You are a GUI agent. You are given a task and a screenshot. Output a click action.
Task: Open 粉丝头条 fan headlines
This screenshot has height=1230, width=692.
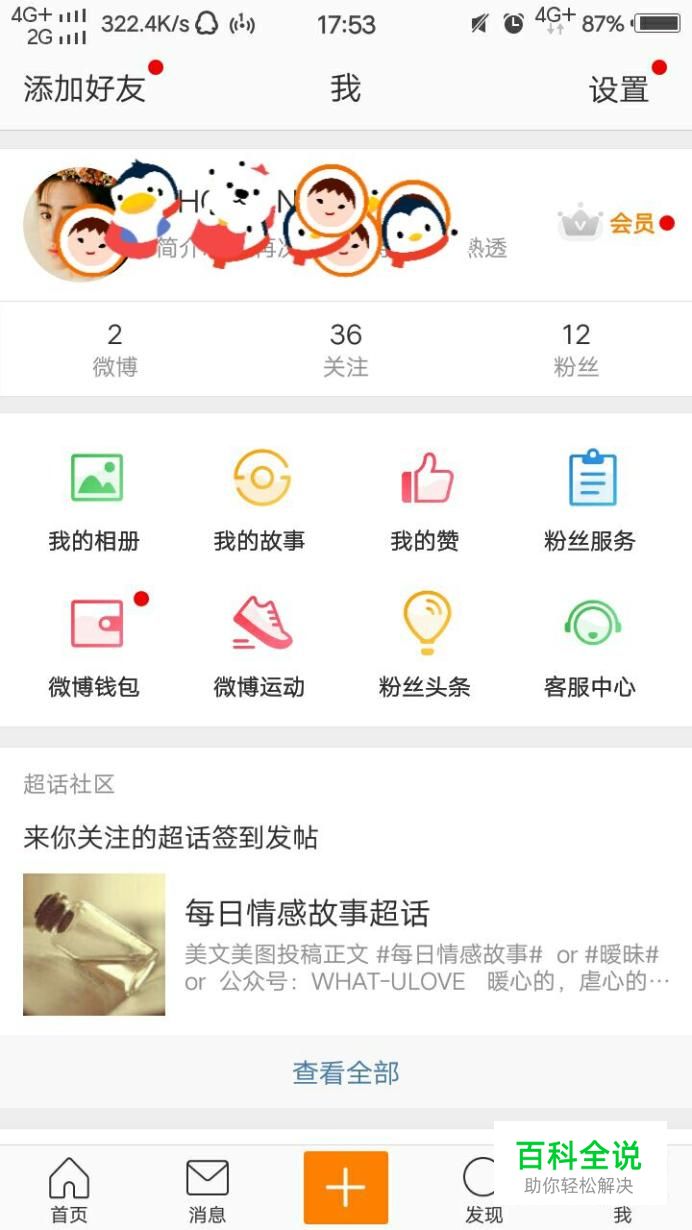425,645
